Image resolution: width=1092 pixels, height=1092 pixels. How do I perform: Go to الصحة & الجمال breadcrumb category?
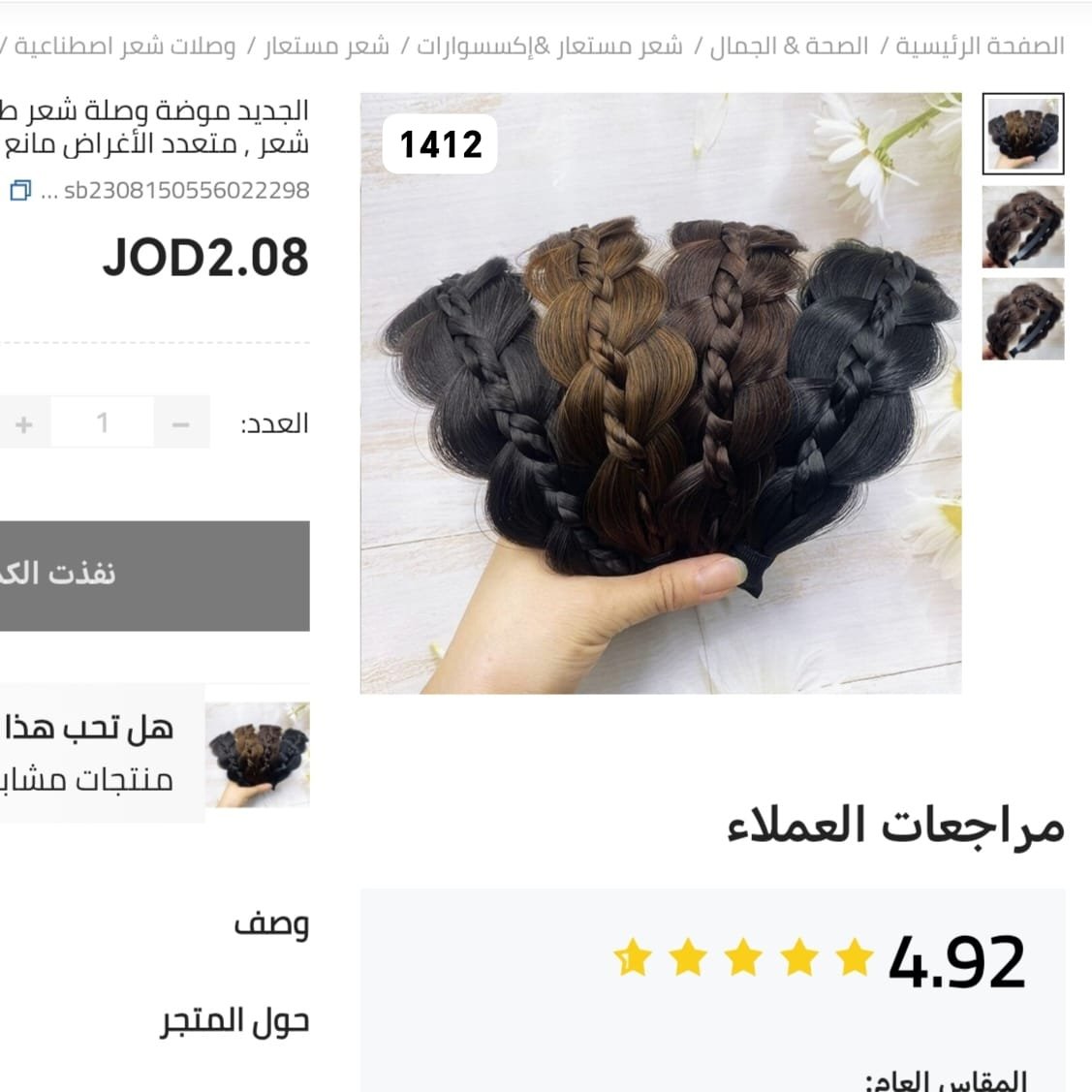789,46
